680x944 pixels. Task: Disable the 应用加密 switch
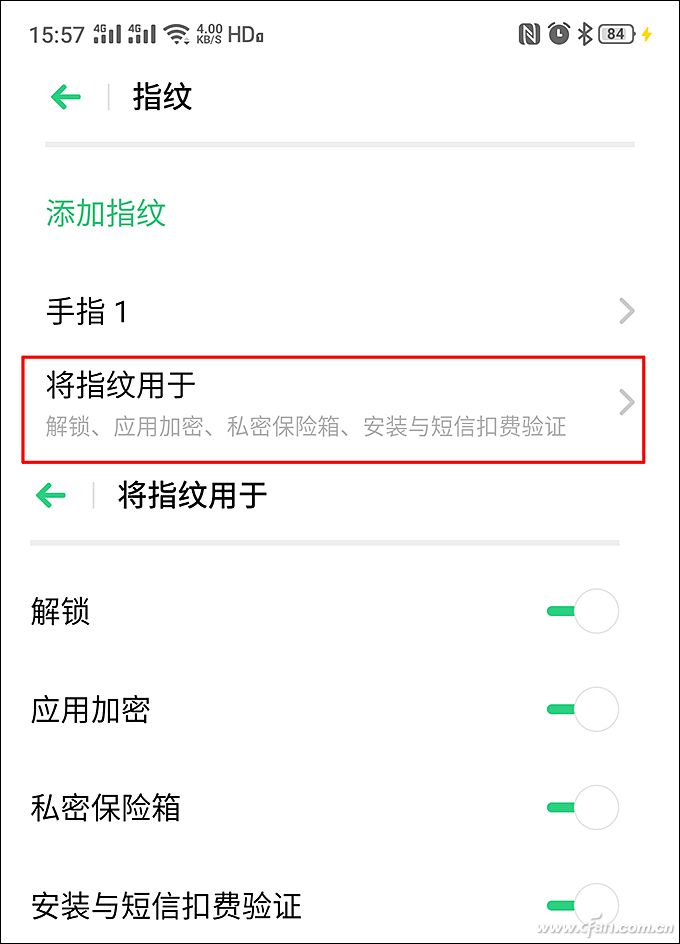point(583,710)
